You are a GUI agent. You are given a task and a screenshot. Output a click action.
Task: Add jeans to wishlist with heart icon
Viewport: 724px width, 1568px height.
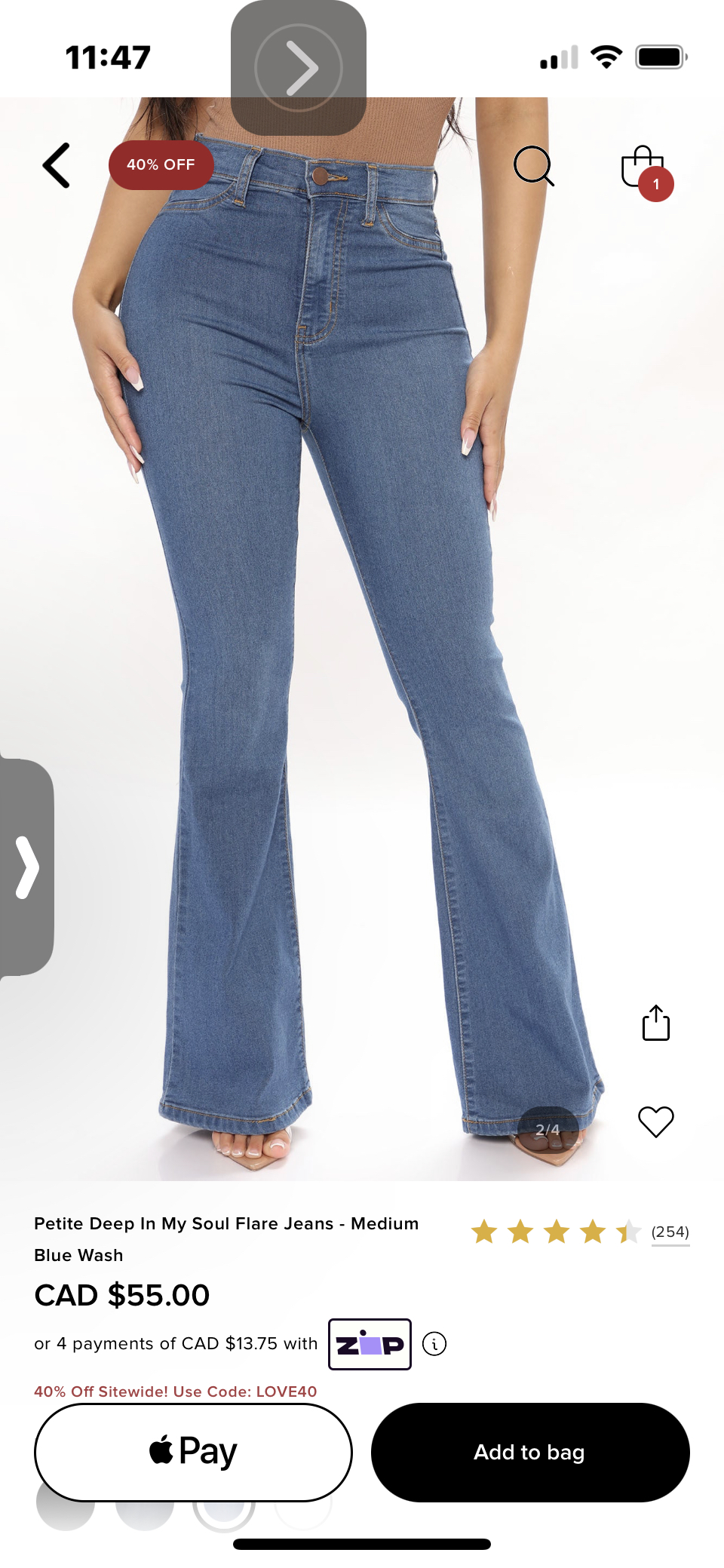[655, 1122]
